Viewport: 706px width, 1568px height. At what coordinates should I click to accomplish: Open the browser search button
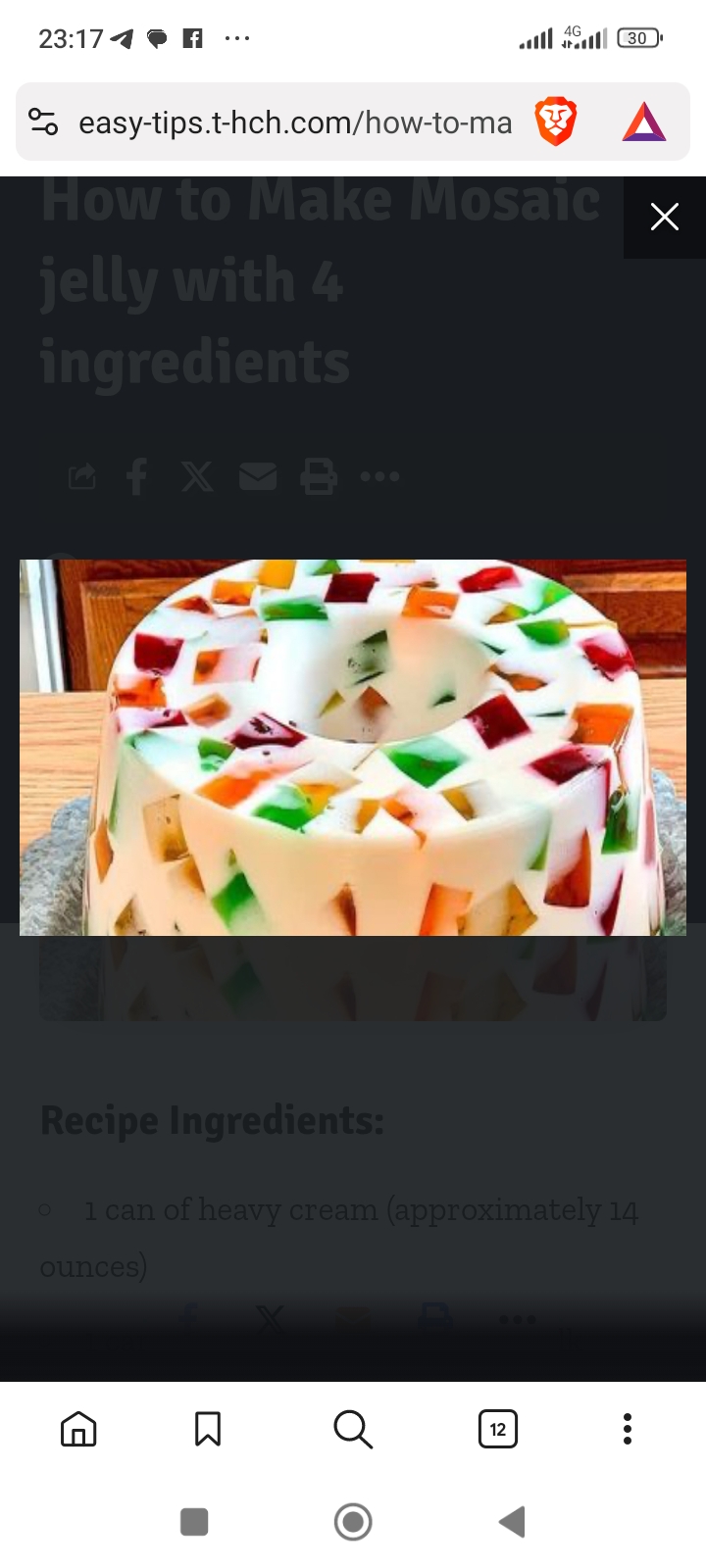coord(353,1429)
